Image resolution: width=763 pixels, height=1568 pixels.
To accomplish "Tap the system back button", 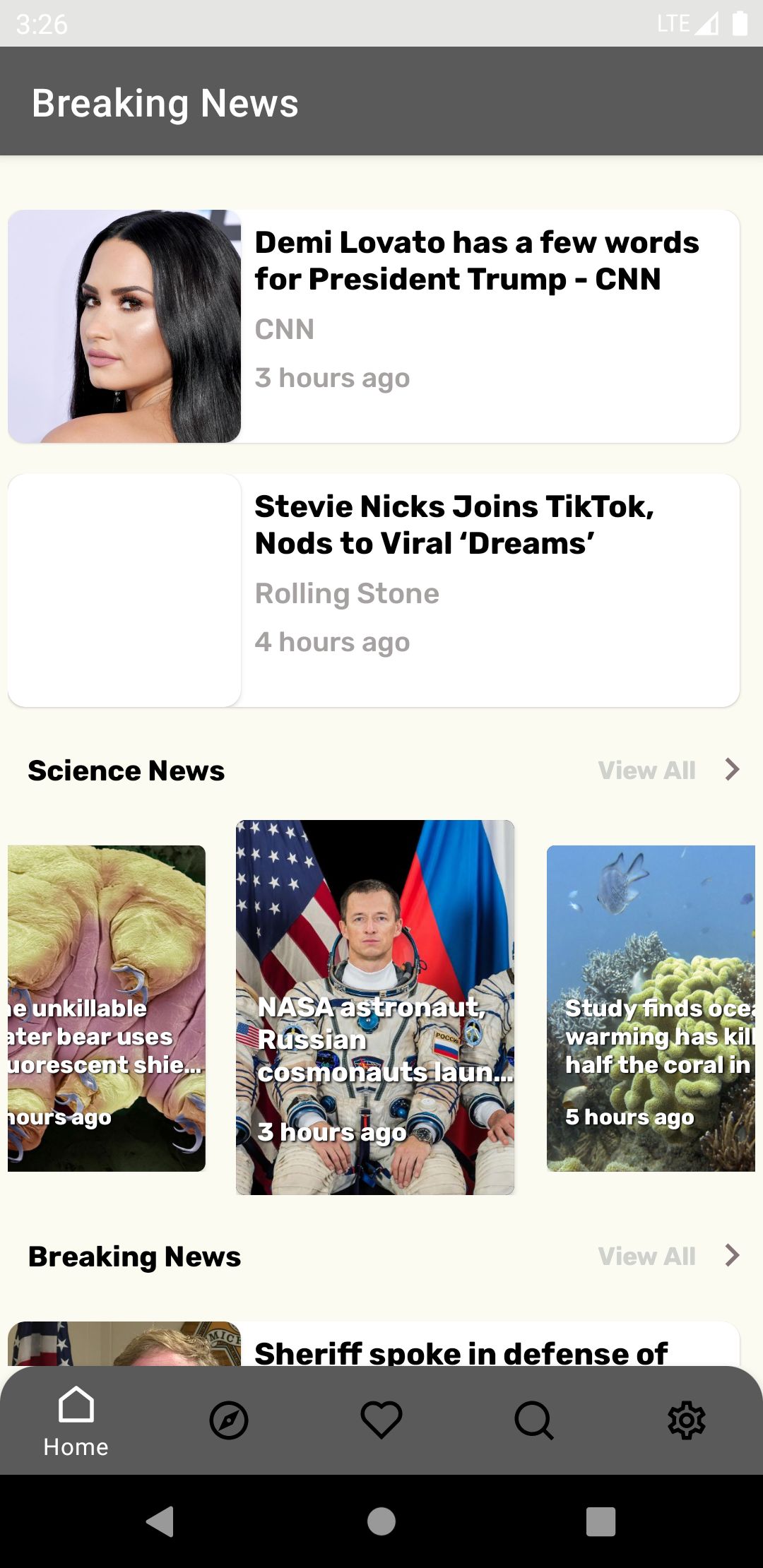I will pos(160,1521).
